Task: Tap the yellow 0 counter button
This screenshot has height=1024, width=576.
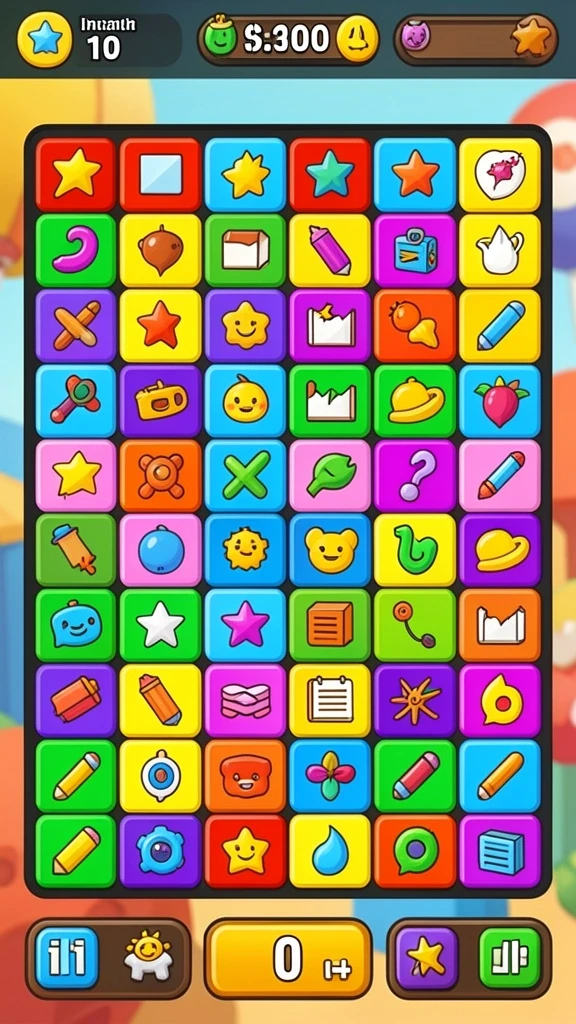Action: (x=288, y=958)
